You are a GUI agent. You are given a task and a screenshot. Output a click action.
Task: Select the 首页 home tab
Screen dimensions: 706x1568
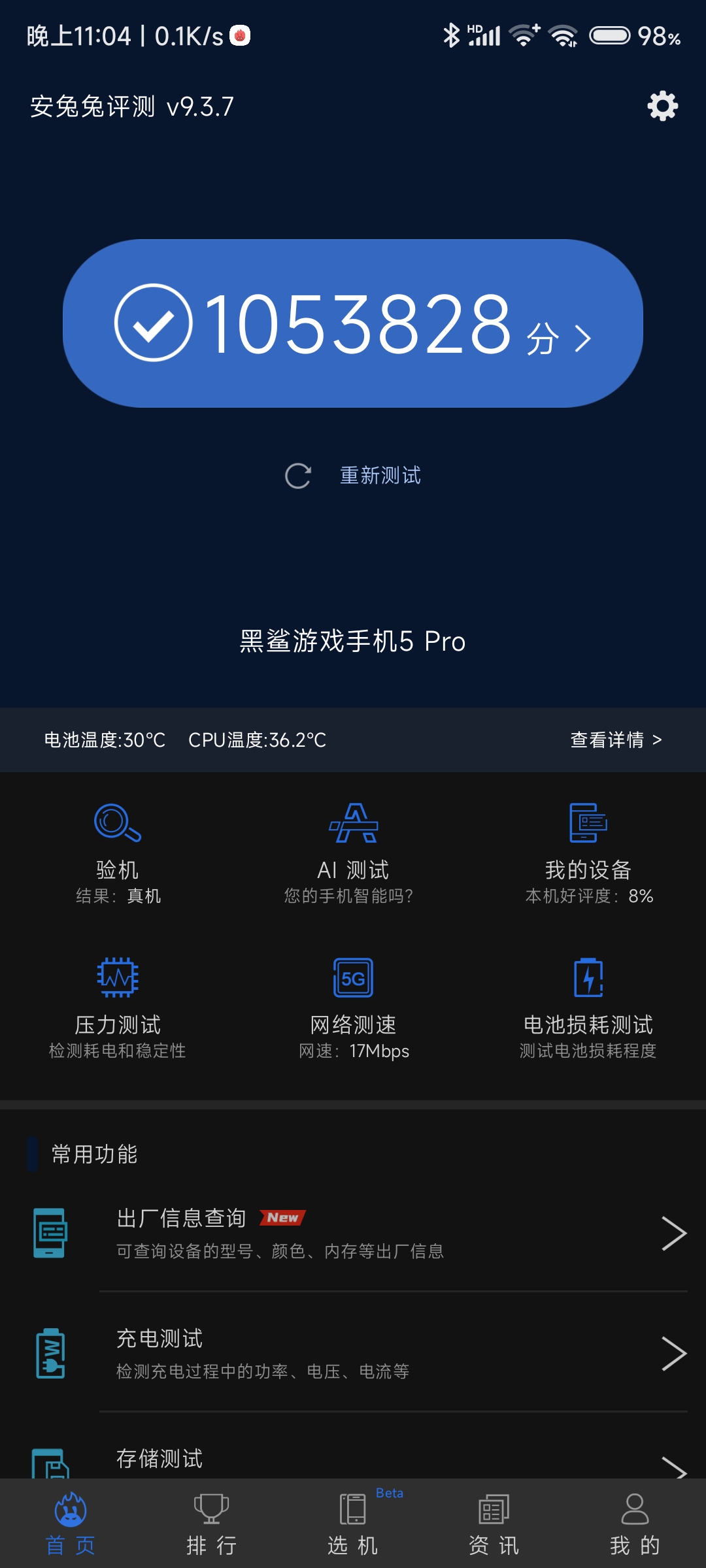[x=71, y=1524]
